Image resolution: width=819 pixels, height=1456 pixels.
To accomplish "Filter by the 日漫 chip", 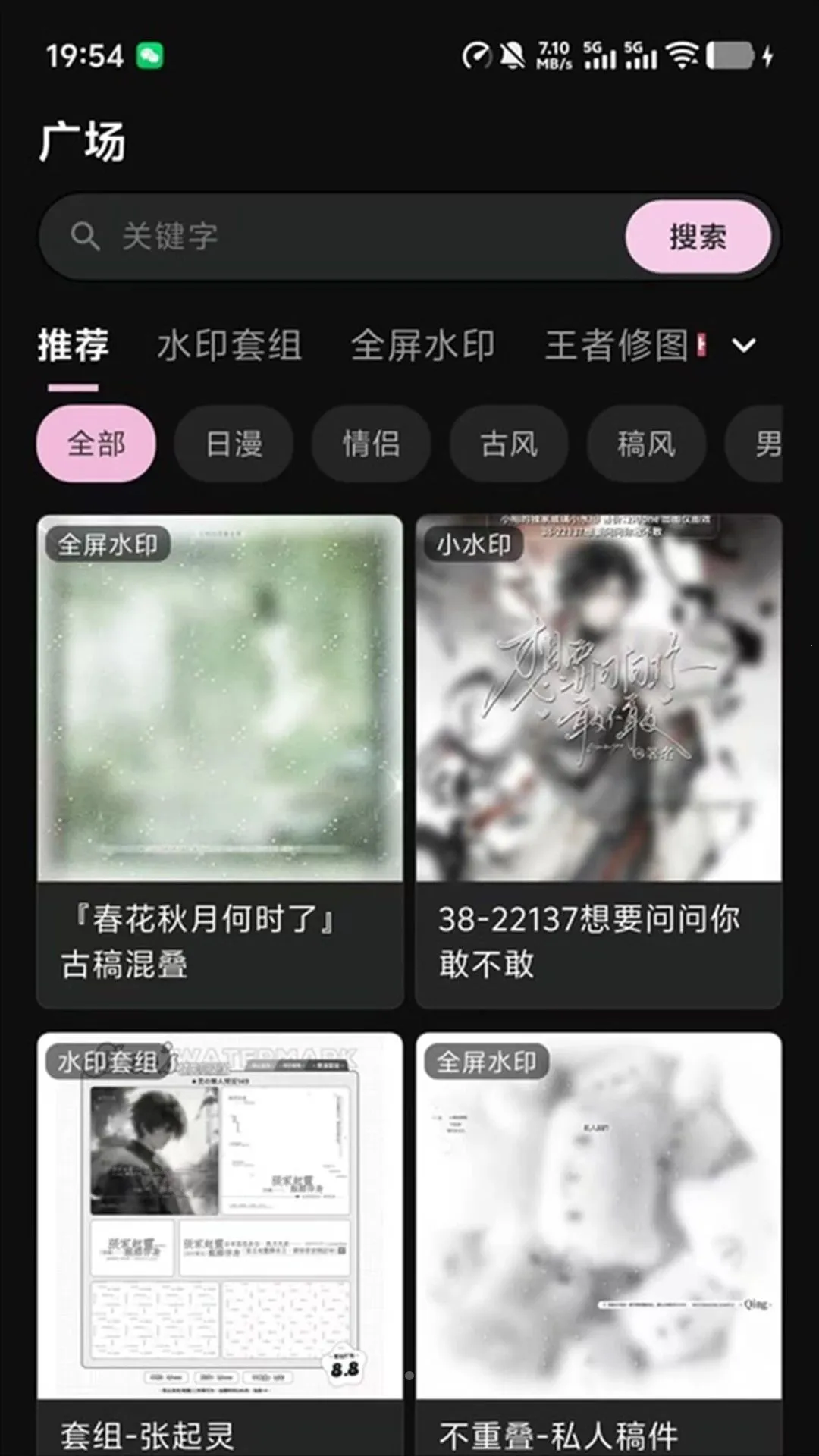I will coord(234,444).
